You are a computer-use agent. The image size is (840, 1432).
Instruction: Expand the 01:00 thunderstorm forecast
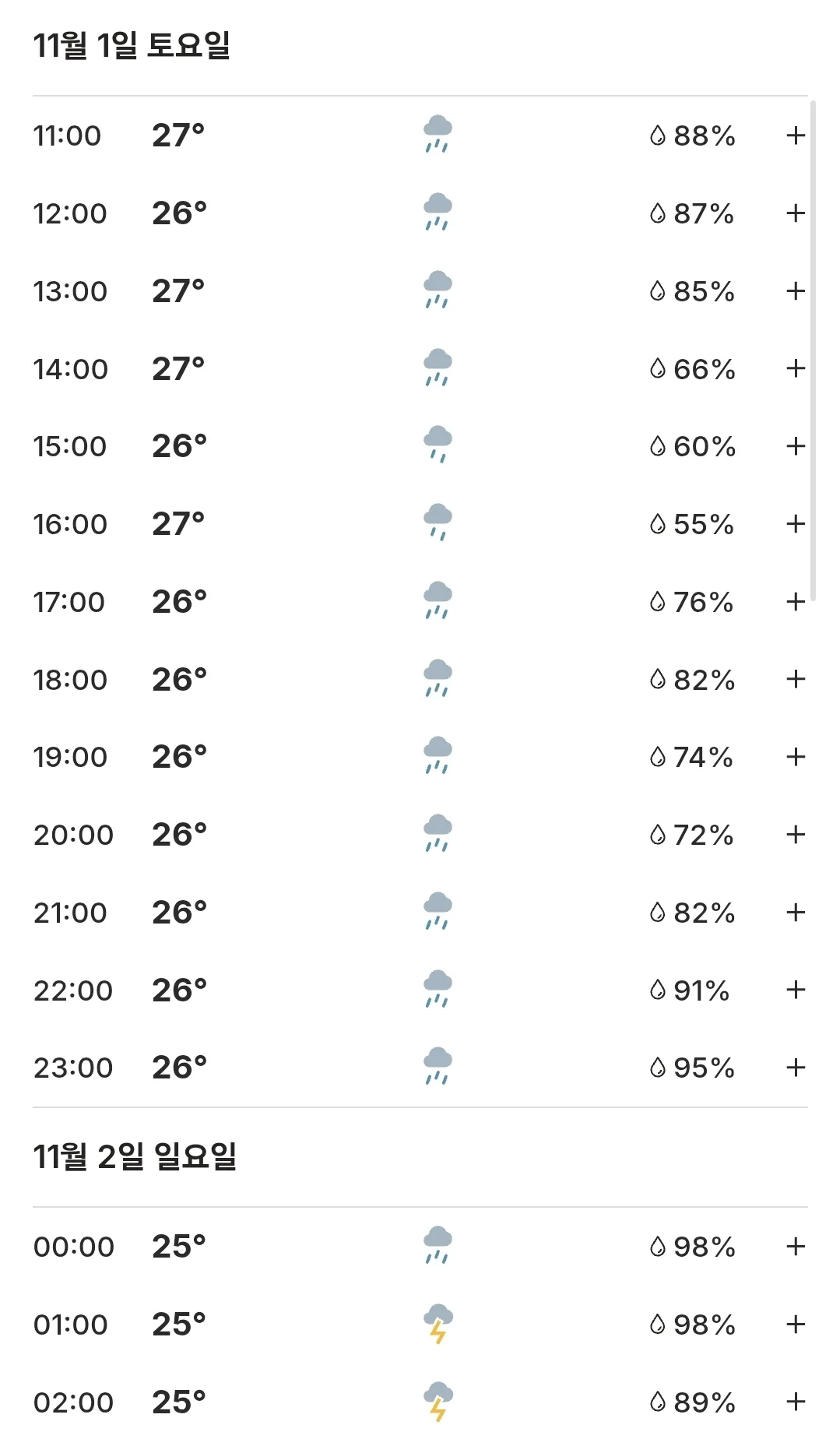[x=795, y=1325]
